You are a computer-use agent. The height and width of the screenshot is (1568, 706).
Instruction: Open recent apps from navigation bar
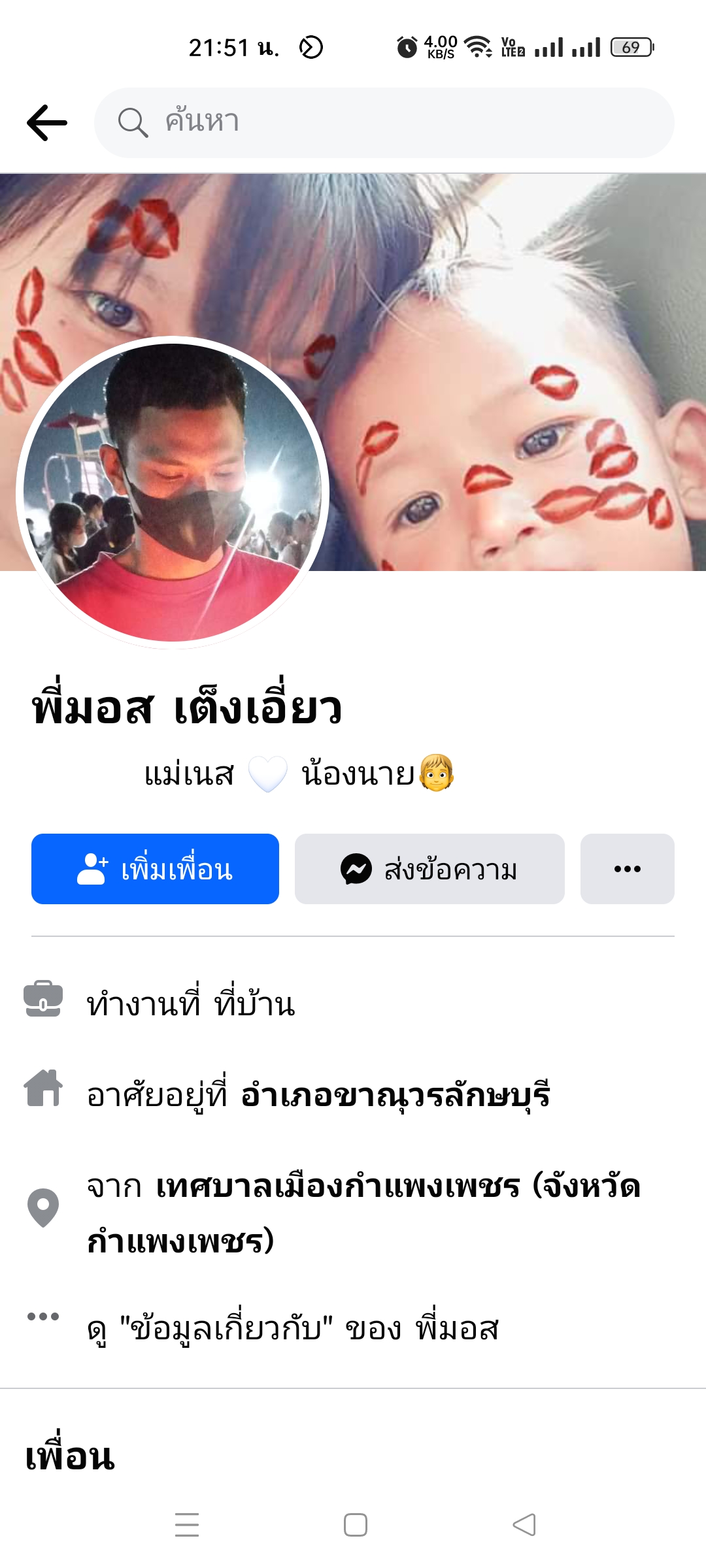pyautogui.click(x=187, y=1525)
